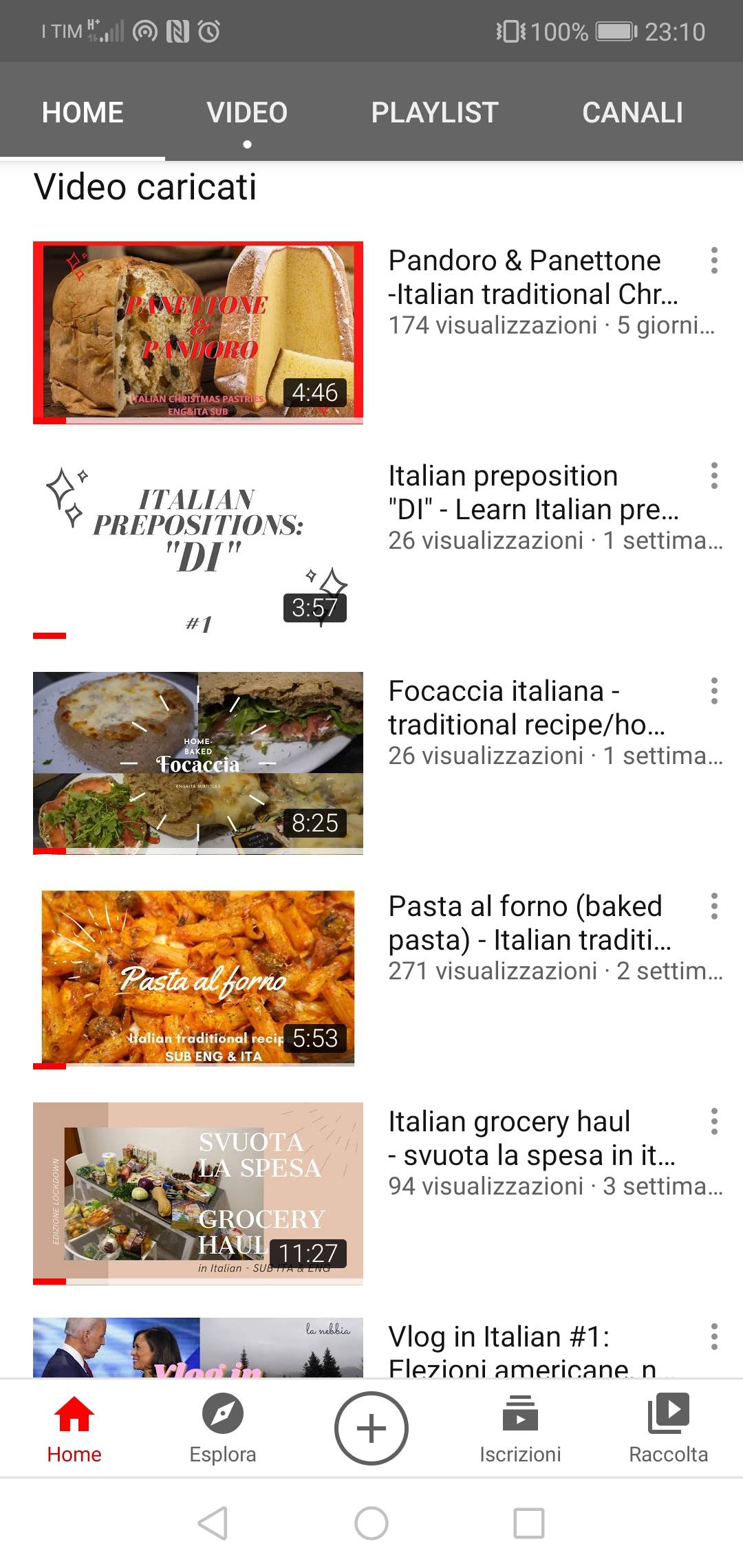The image size is (743, 1568).
Task: Select the HOME channel tab
Action: [x=81, y=111]
